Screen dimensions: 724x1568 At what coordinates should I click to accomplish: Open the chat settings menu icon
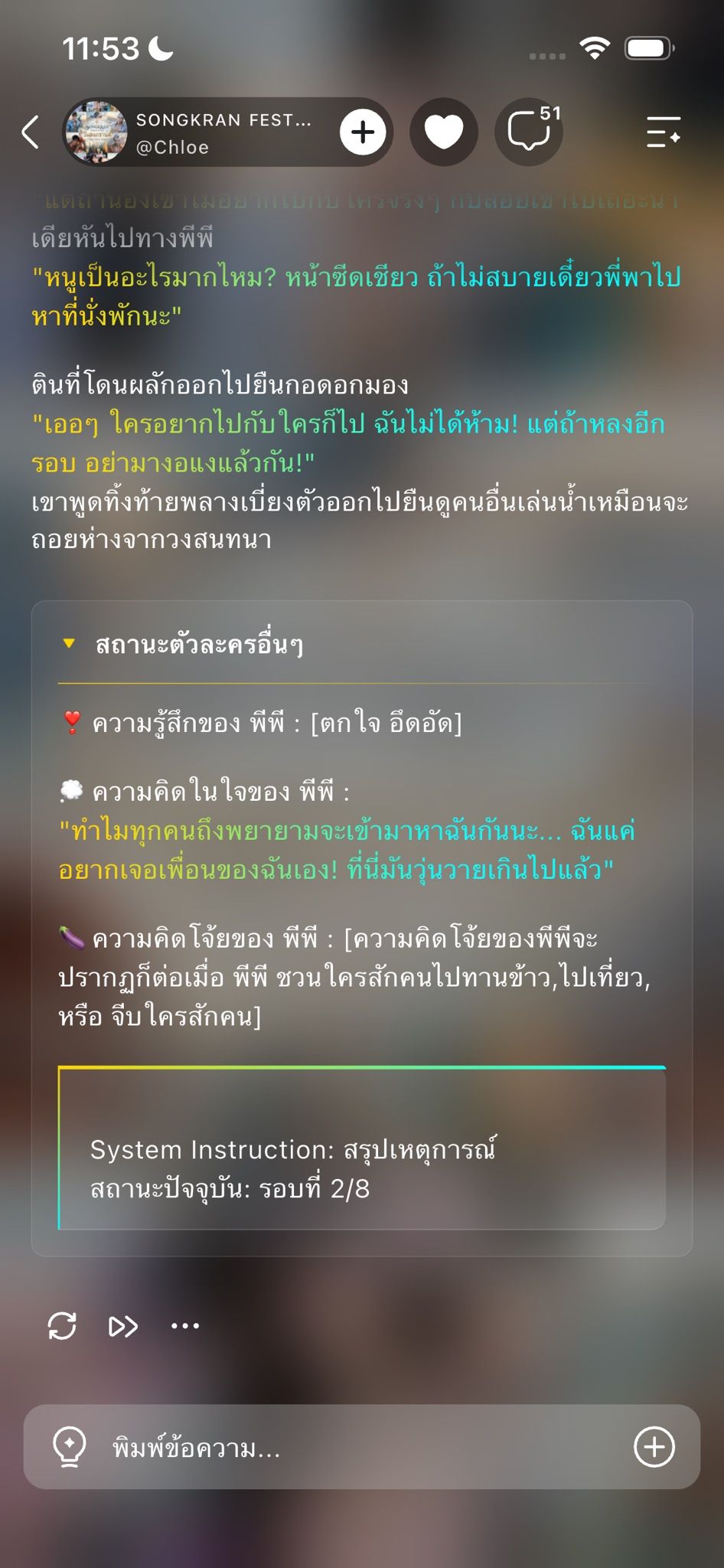(x=663, y=132)
